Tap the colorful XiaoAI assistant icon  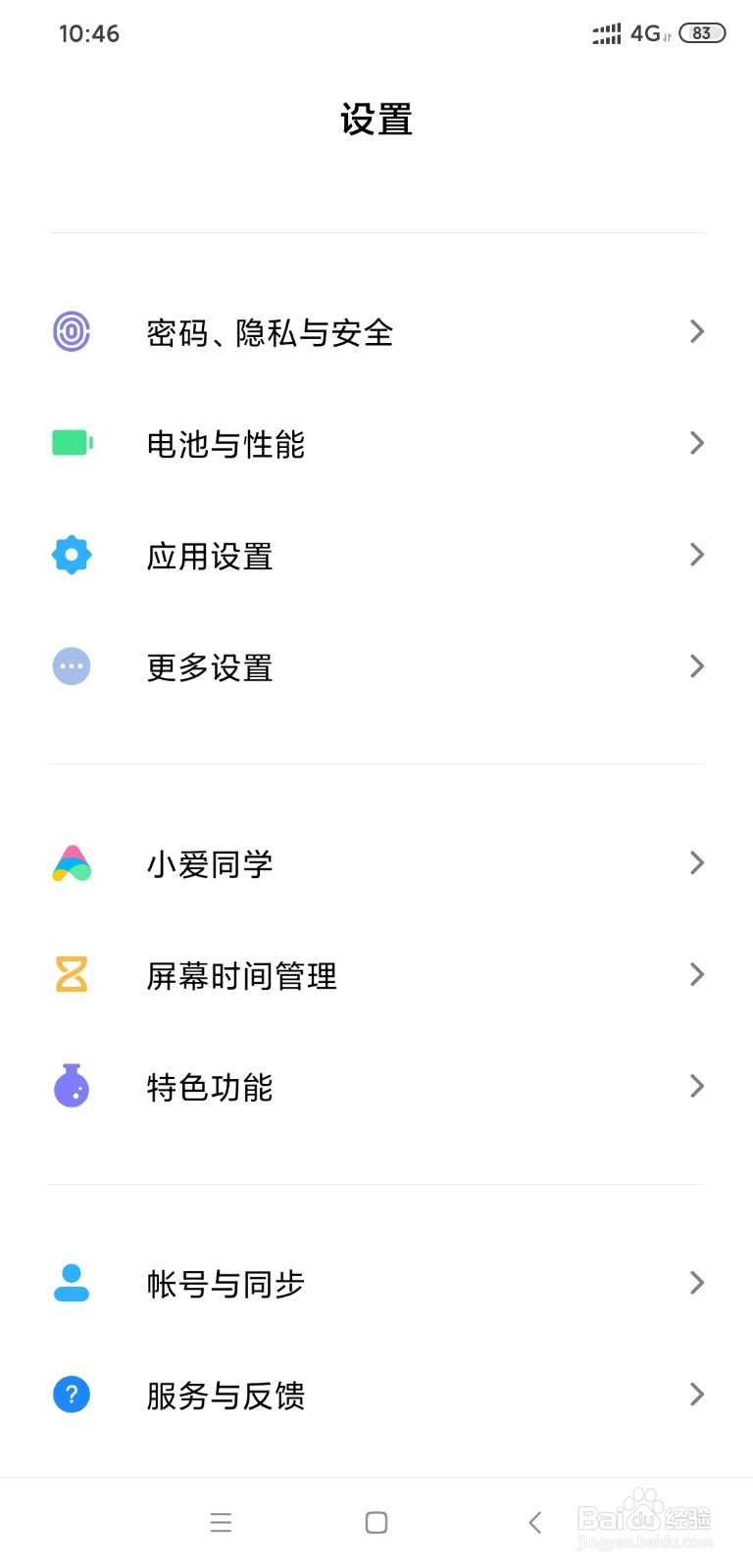click(72, 864)
